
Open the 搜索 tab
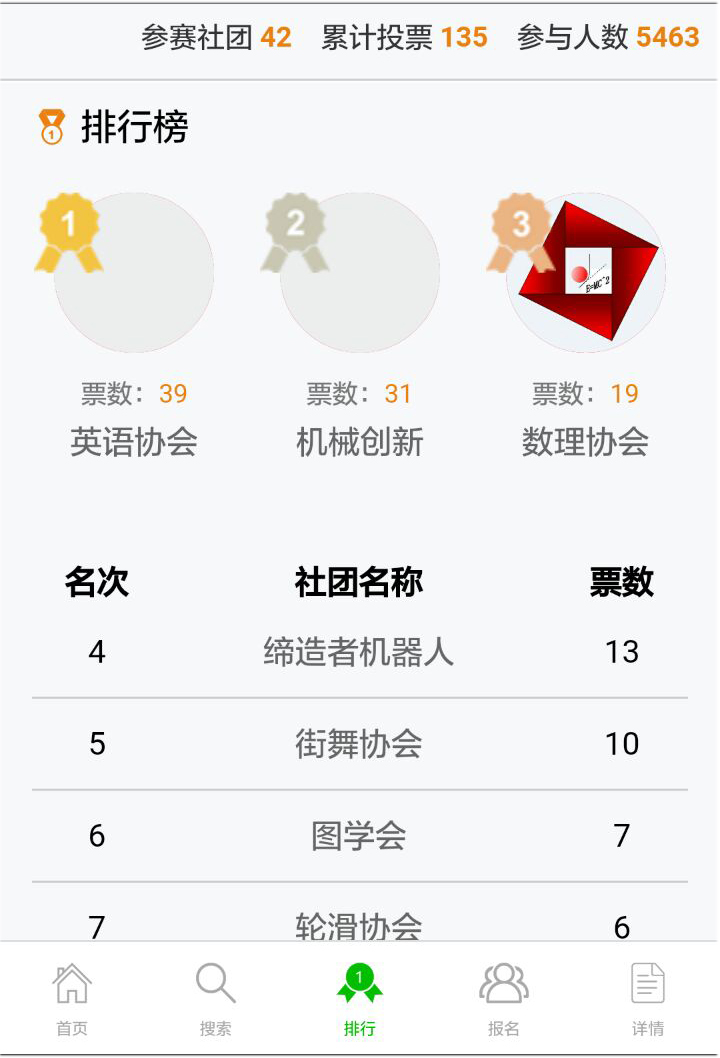point(215,998)
